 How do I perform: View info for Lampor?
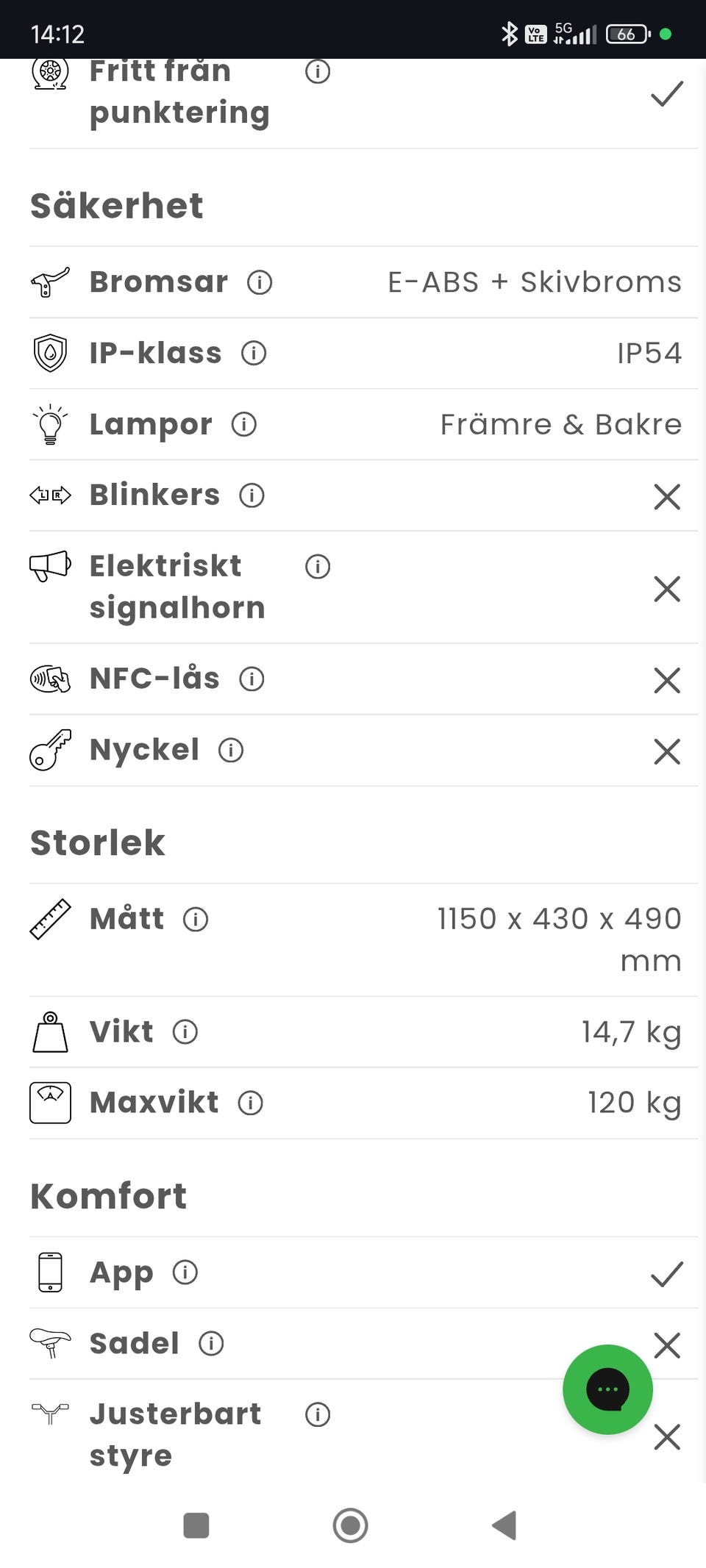point(244,424)
